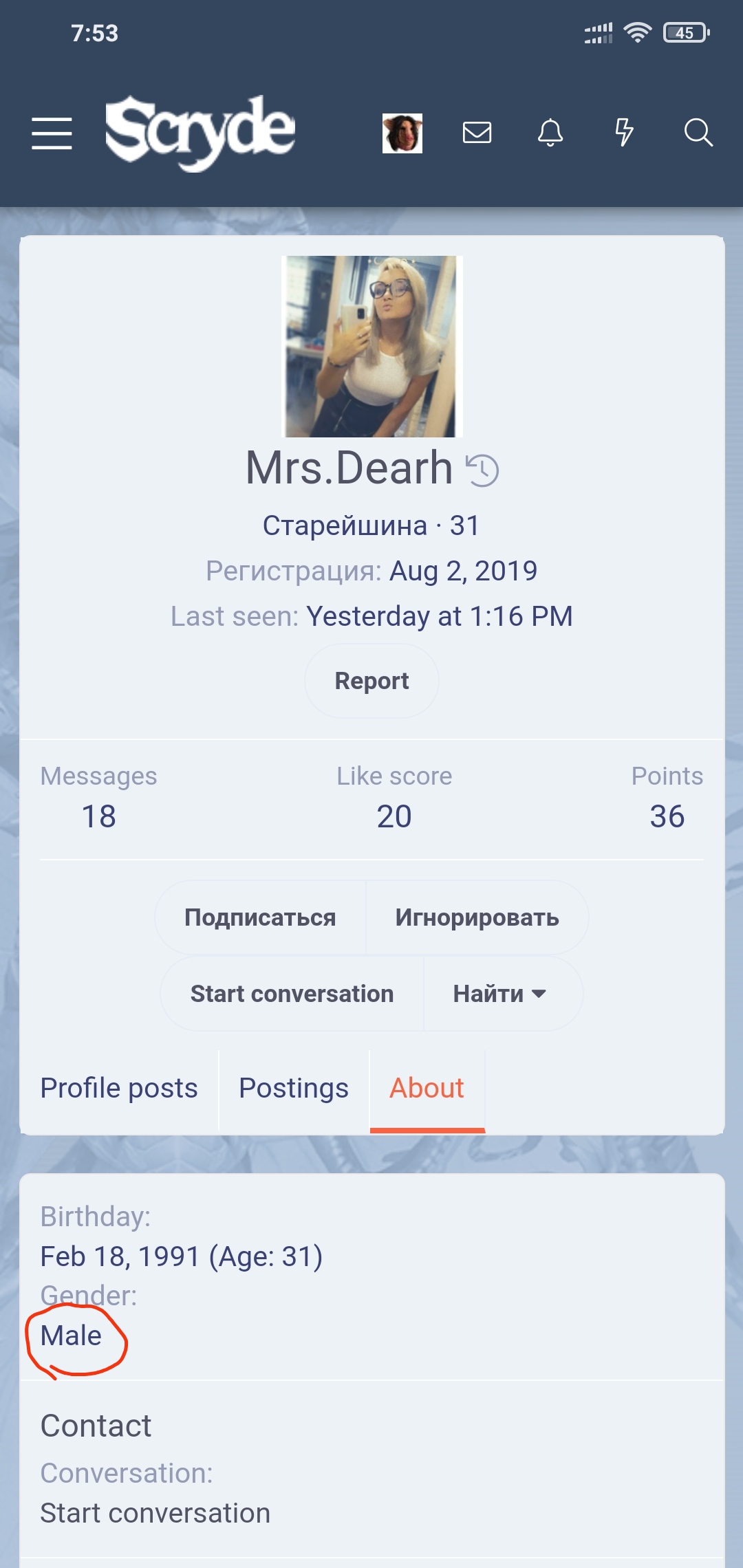
Task: Open the conversations inbox envelope
Action: pyautogui.click(x=477, y=132)
